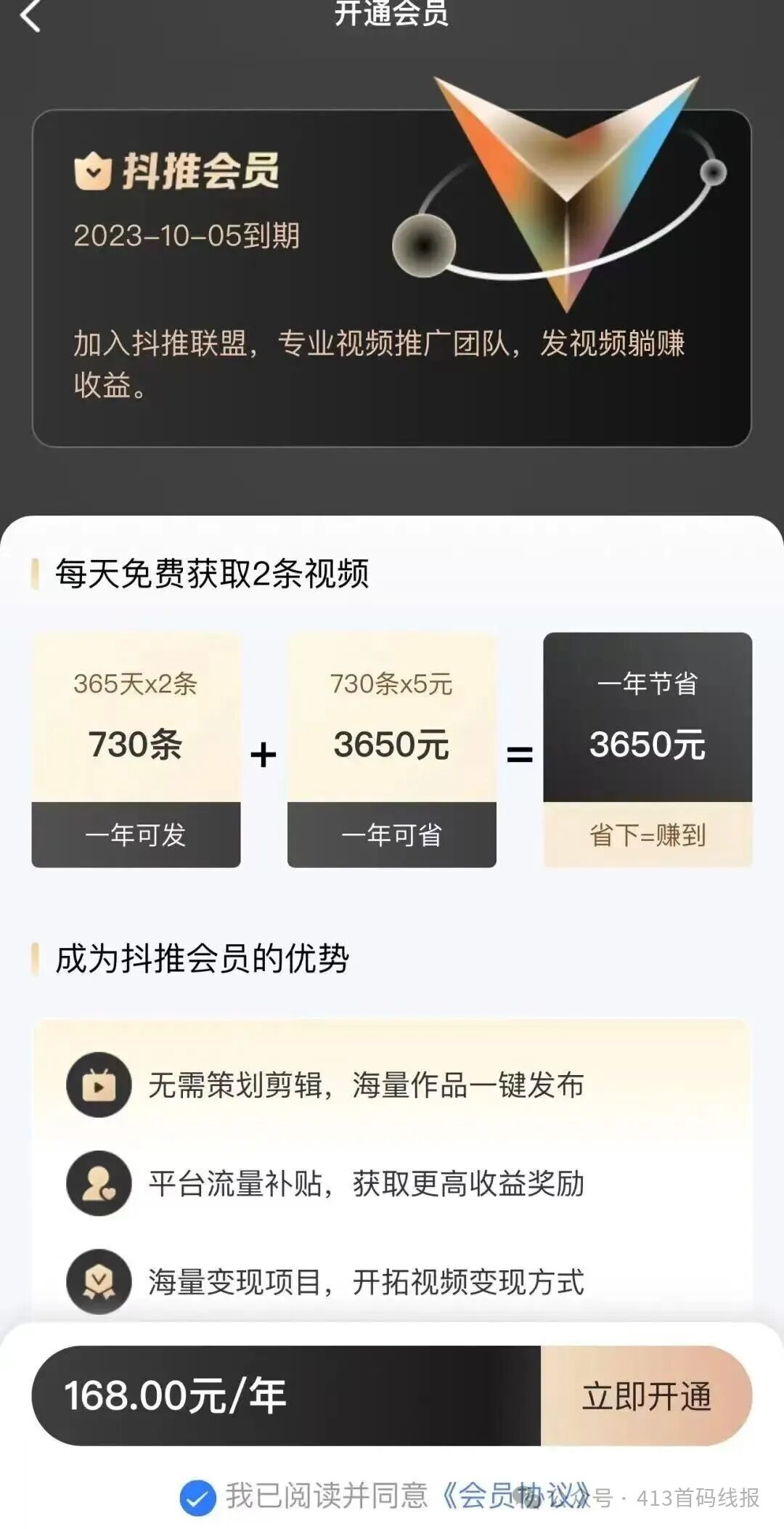The width and height of the screenshot is (784, 1529).
Task: Go back from the 开通会员 page
Action: [30, 16]
